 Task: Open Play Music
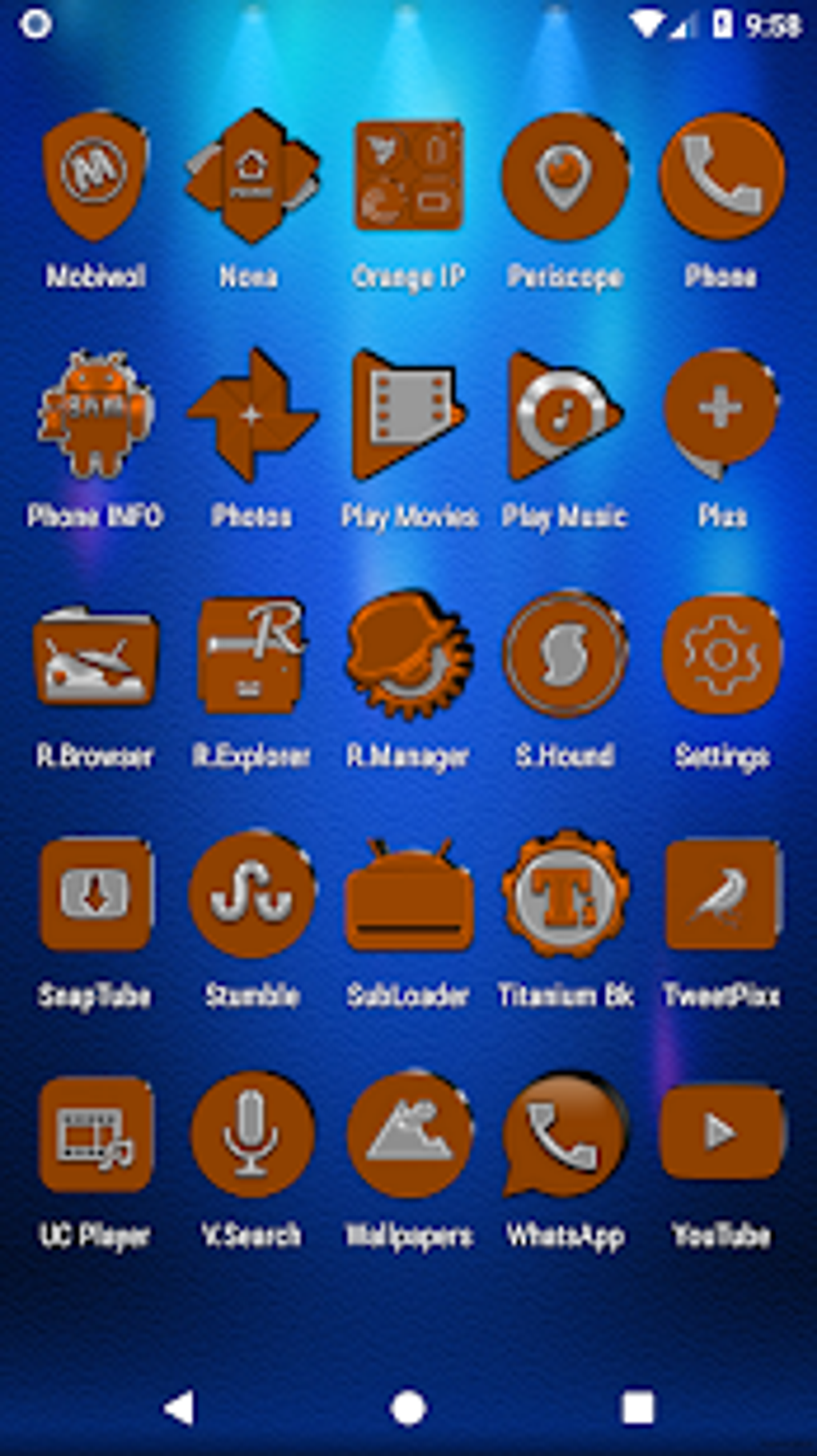click(565, 417)
